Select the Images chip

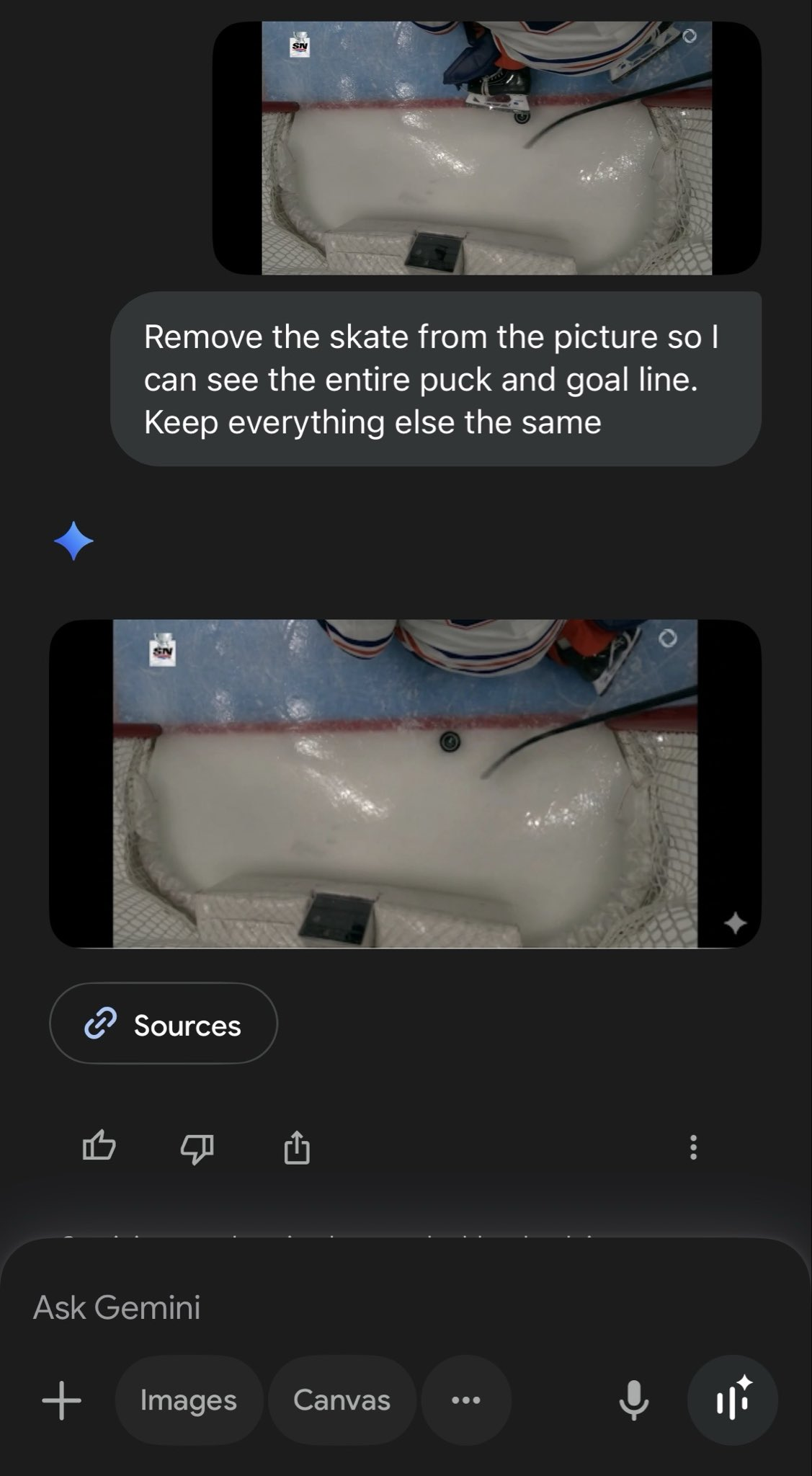click(189, 1400)
